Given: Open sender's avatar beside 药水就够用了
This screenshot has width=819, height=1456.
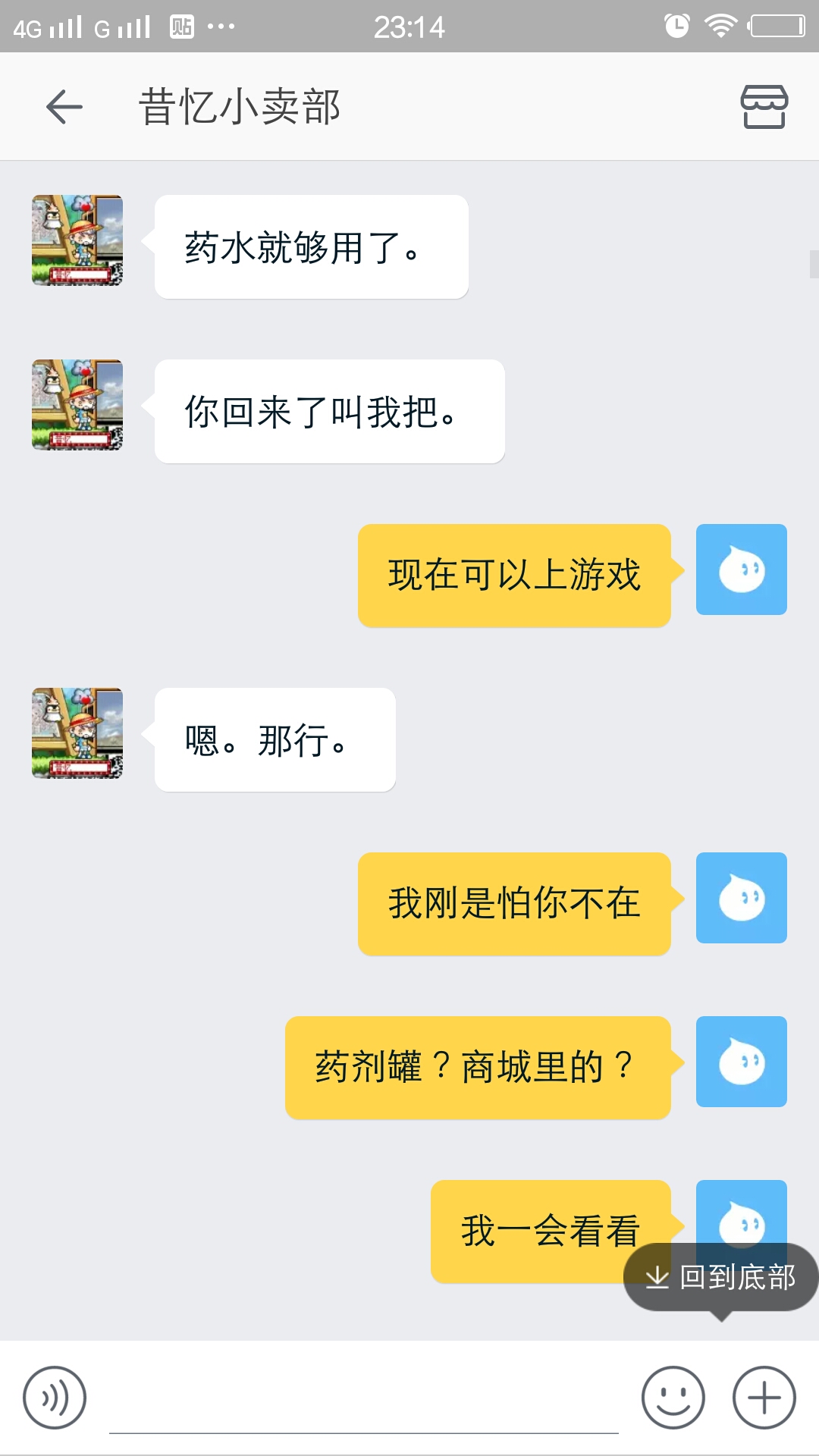Looking at the screenshot, I should pyautogui.click(x=77, y=240).
